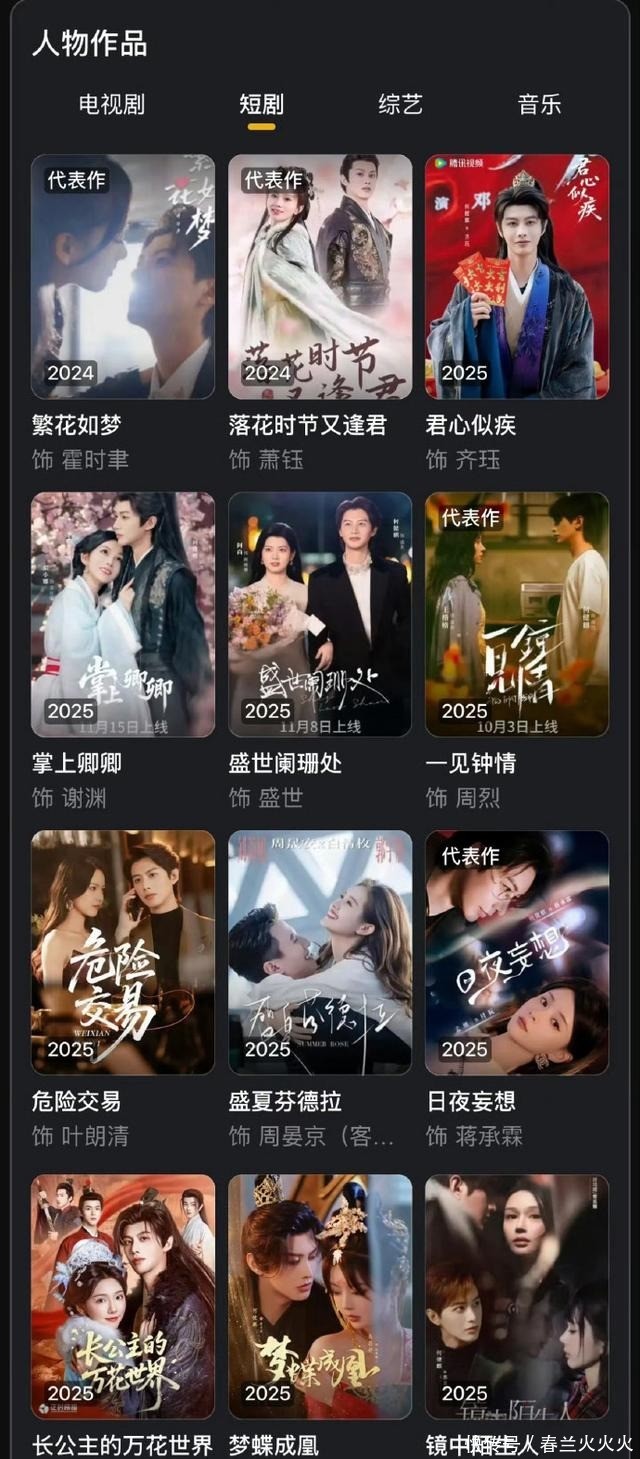Switch to the 音乐 tab

coord(540,104)
